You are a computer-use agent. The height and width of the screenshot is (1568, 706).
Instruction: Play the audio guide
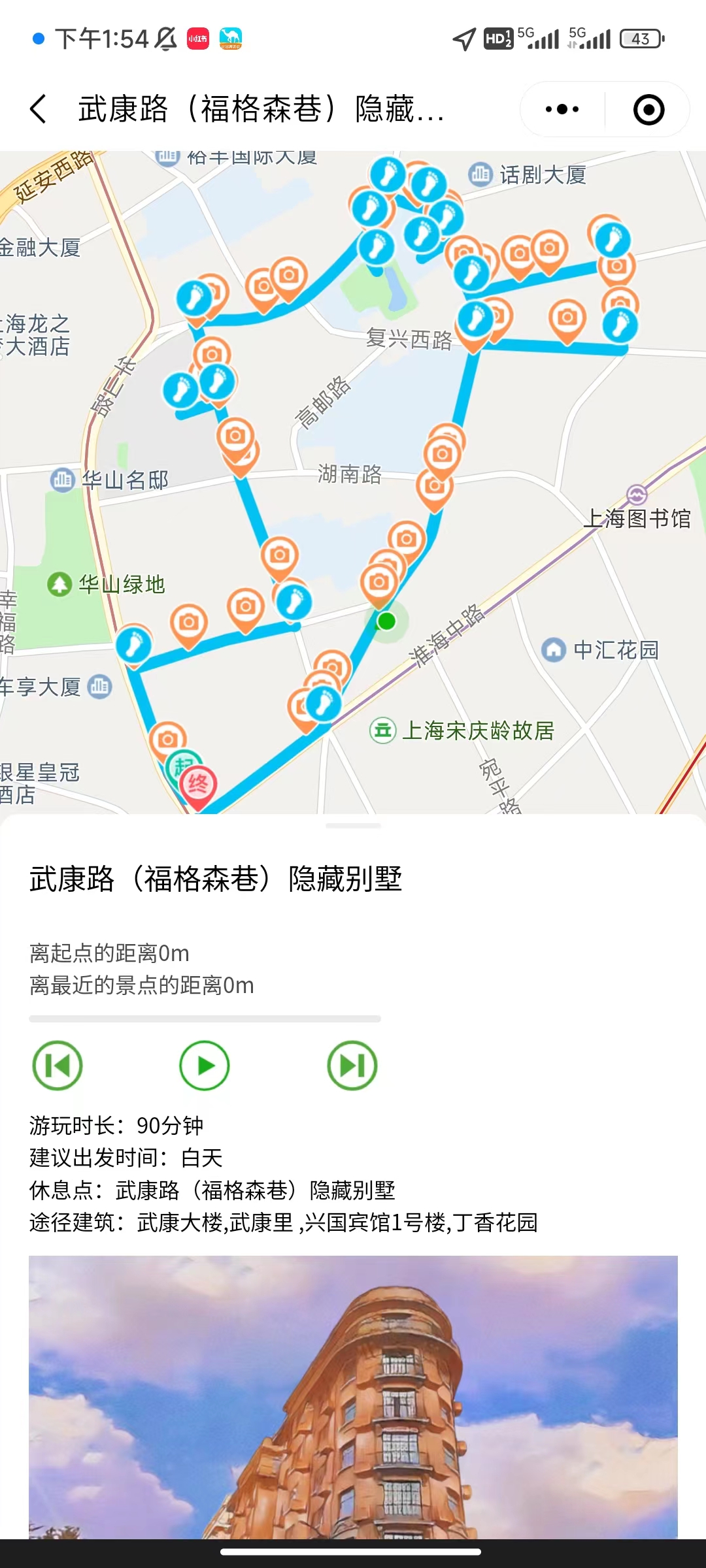[x=205, y=1066]
